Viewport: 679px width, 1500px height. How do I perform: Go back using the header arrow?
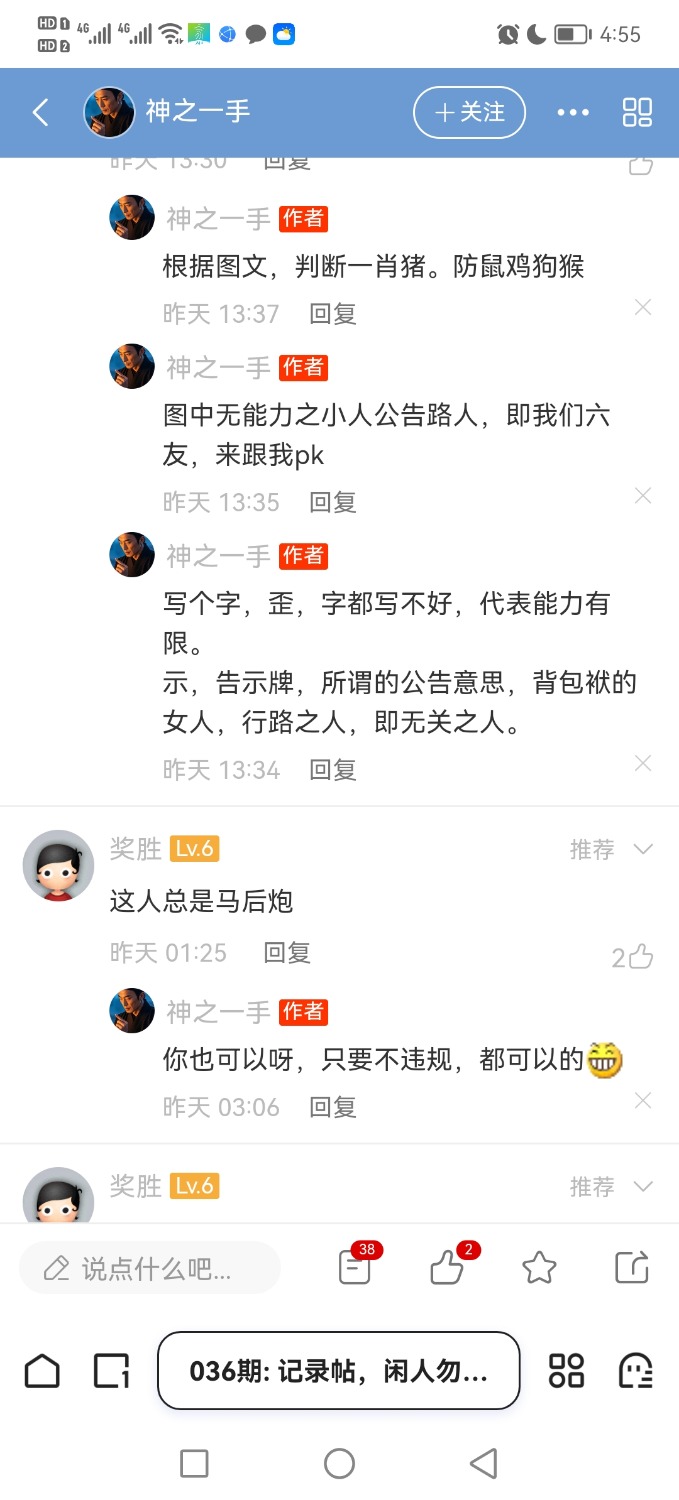tap(41, 112)
